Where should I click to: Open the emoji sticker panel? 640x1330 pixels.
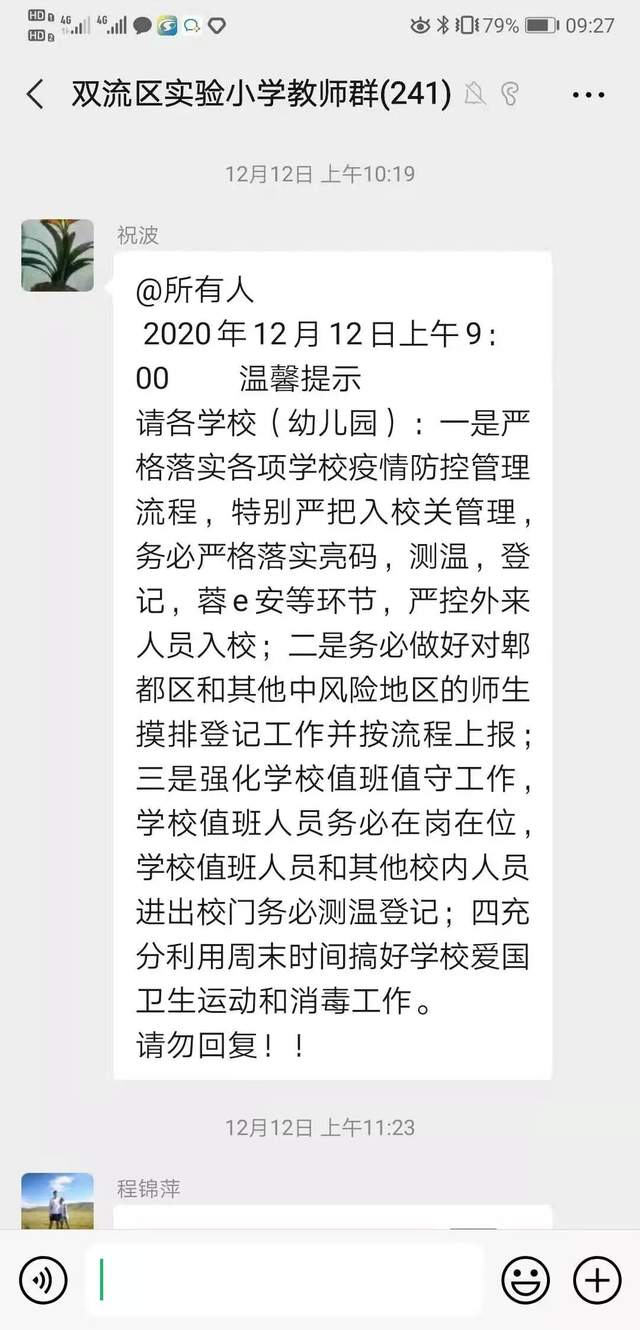(x=525, y=1280)
